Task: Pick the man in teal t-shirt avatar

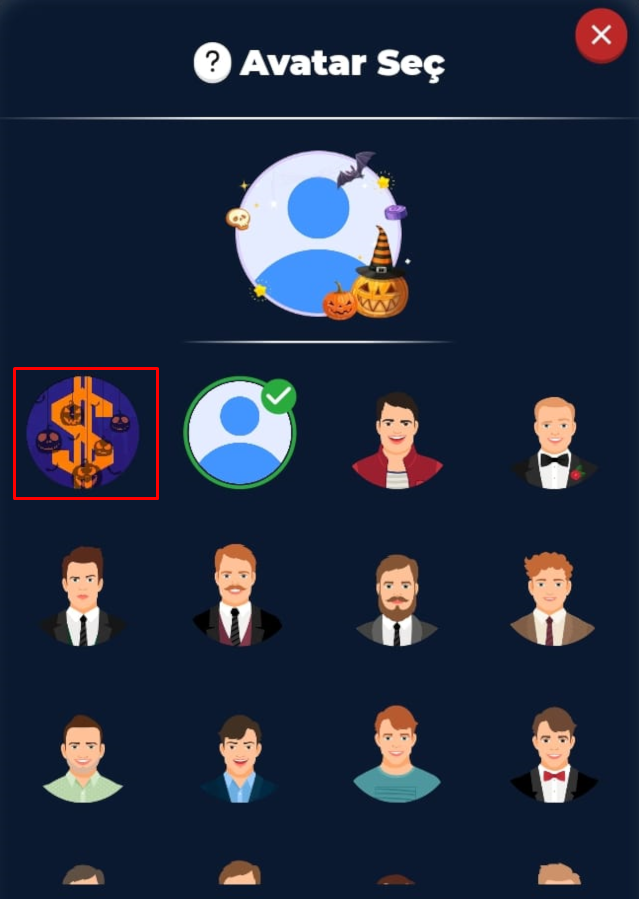Action: (396, 755)
